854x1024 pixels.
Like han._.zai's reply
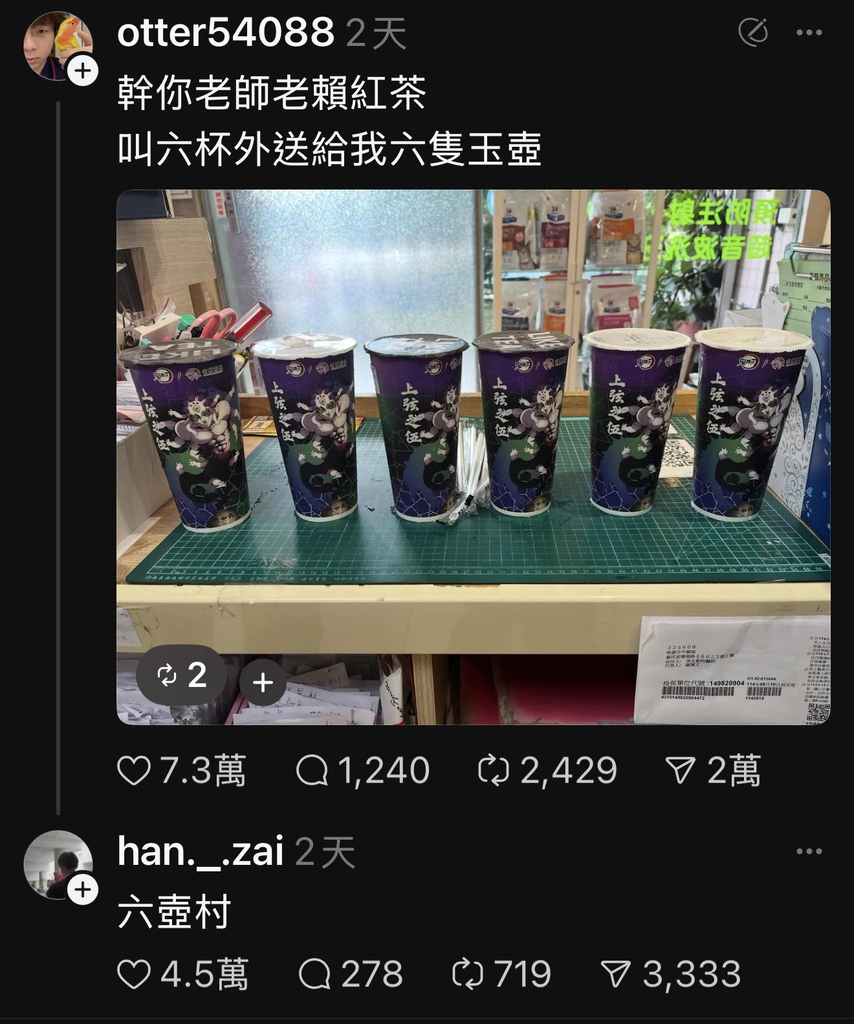pos(135,973)
